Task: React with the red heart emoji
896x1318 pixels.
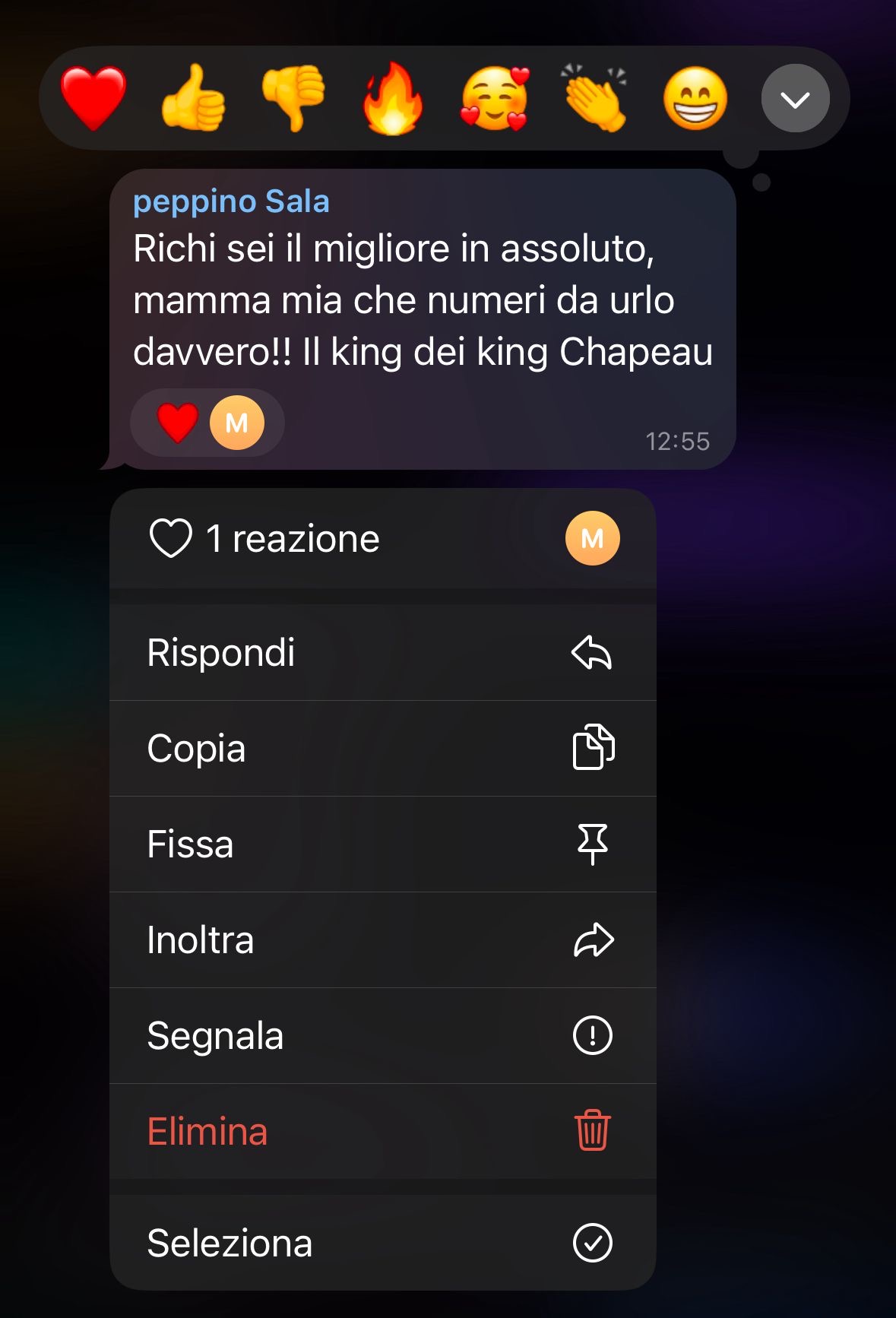Action: click(93, 99)
